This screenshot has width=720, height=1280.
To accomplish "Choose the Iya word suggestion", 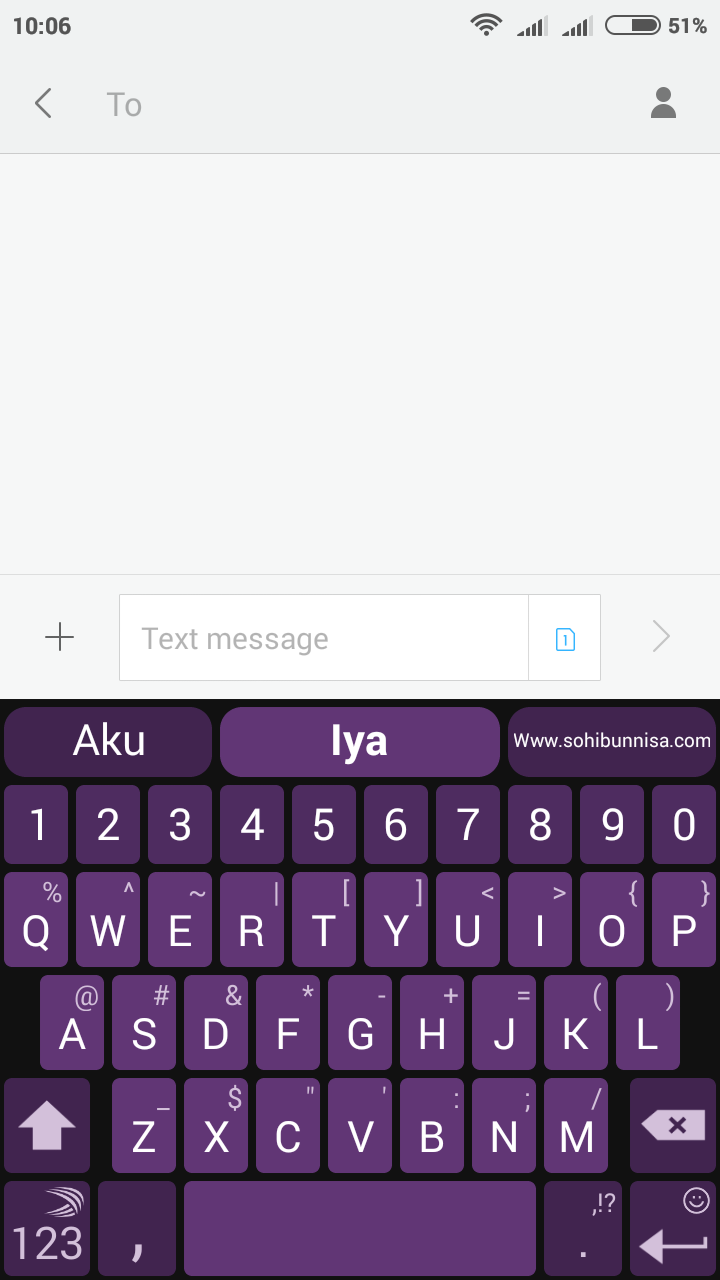I will point(359,741).
